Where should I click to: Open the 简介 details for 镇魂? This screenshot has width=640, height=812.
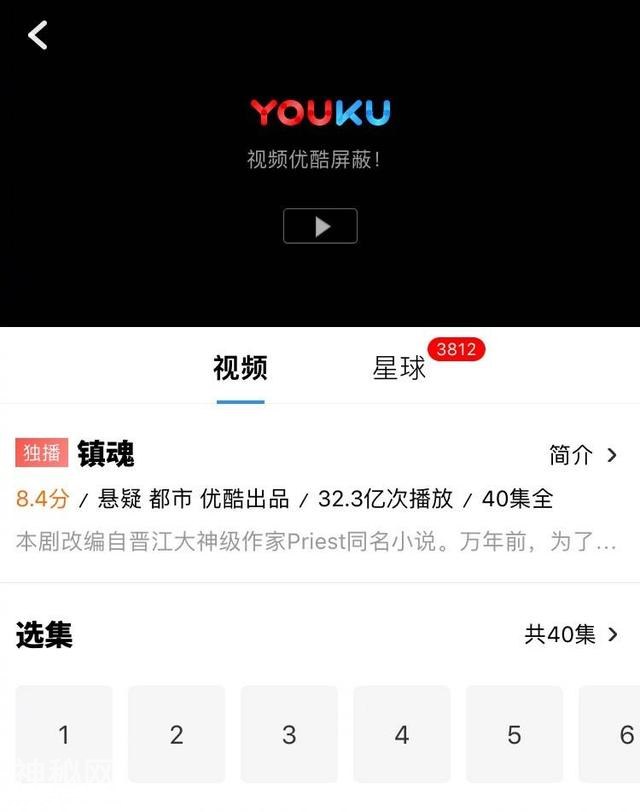pos(584,455)
